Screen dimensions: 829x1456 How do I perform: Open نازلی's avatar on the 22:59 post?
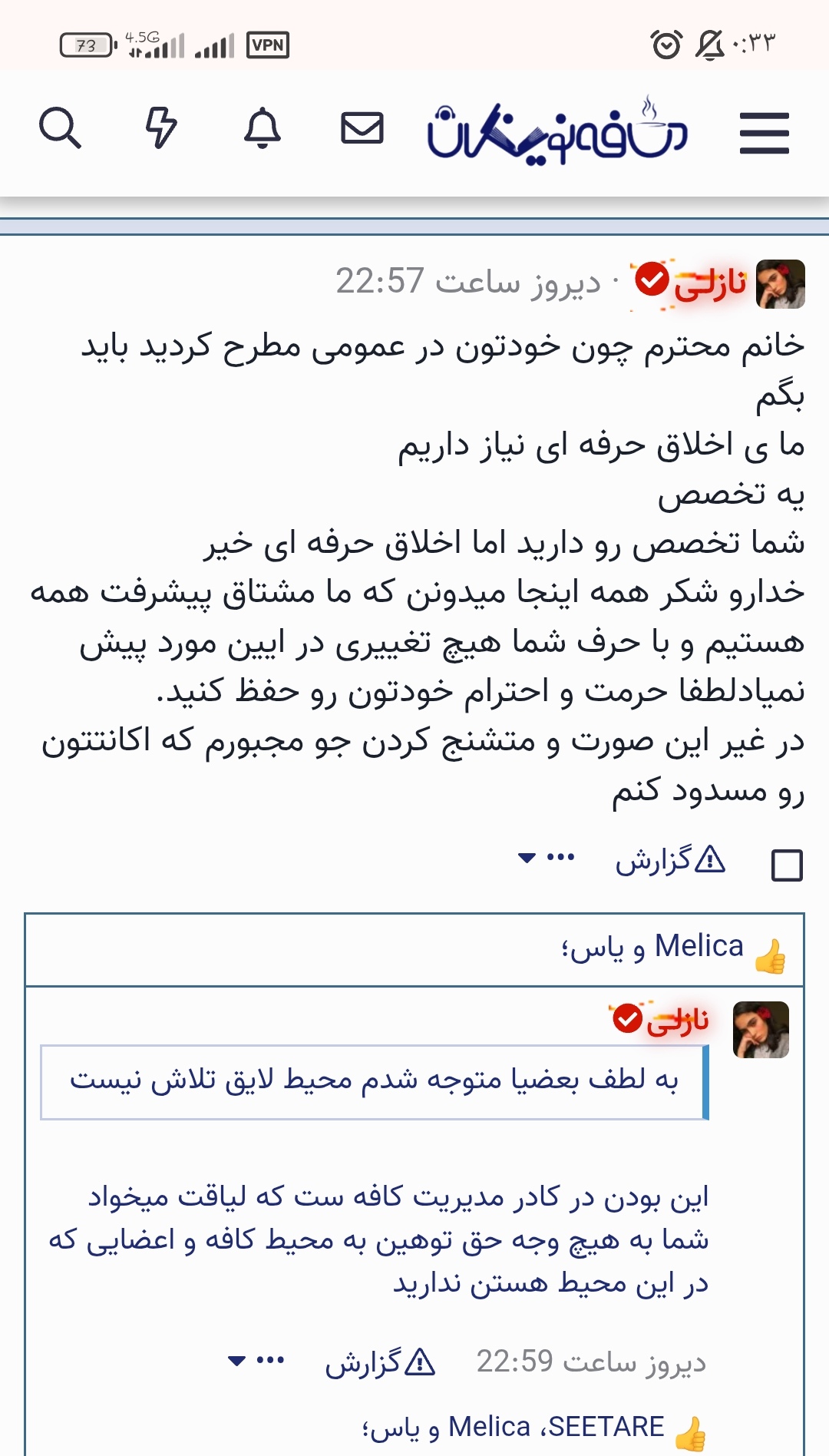761,1030
